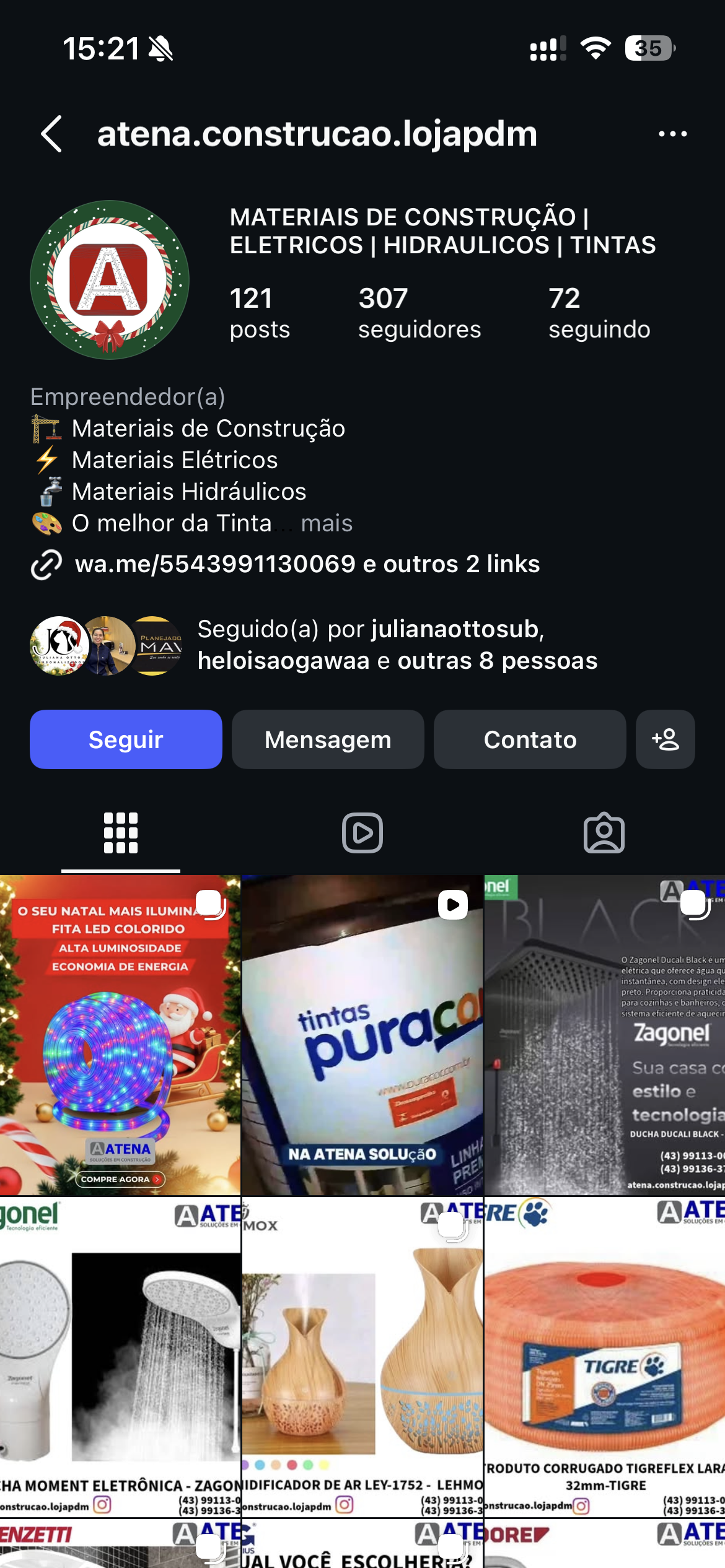The image size is (725, 1568).
Task: Tap the carousel icon on the Natal LED post
Action: click(x=210, y=905)
